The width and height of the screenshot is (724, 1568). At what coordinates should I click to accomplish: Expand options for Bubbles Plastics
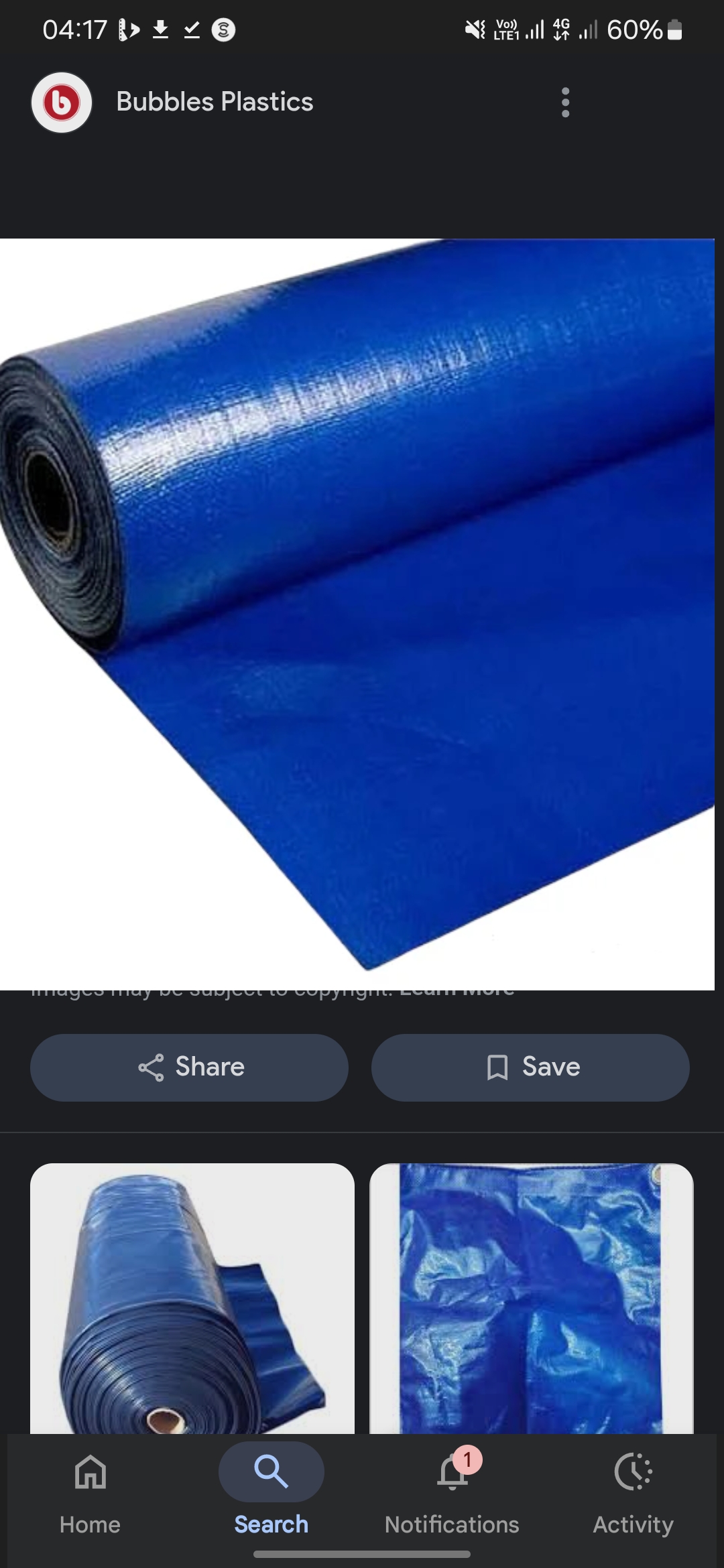click(x=565, y=103)
